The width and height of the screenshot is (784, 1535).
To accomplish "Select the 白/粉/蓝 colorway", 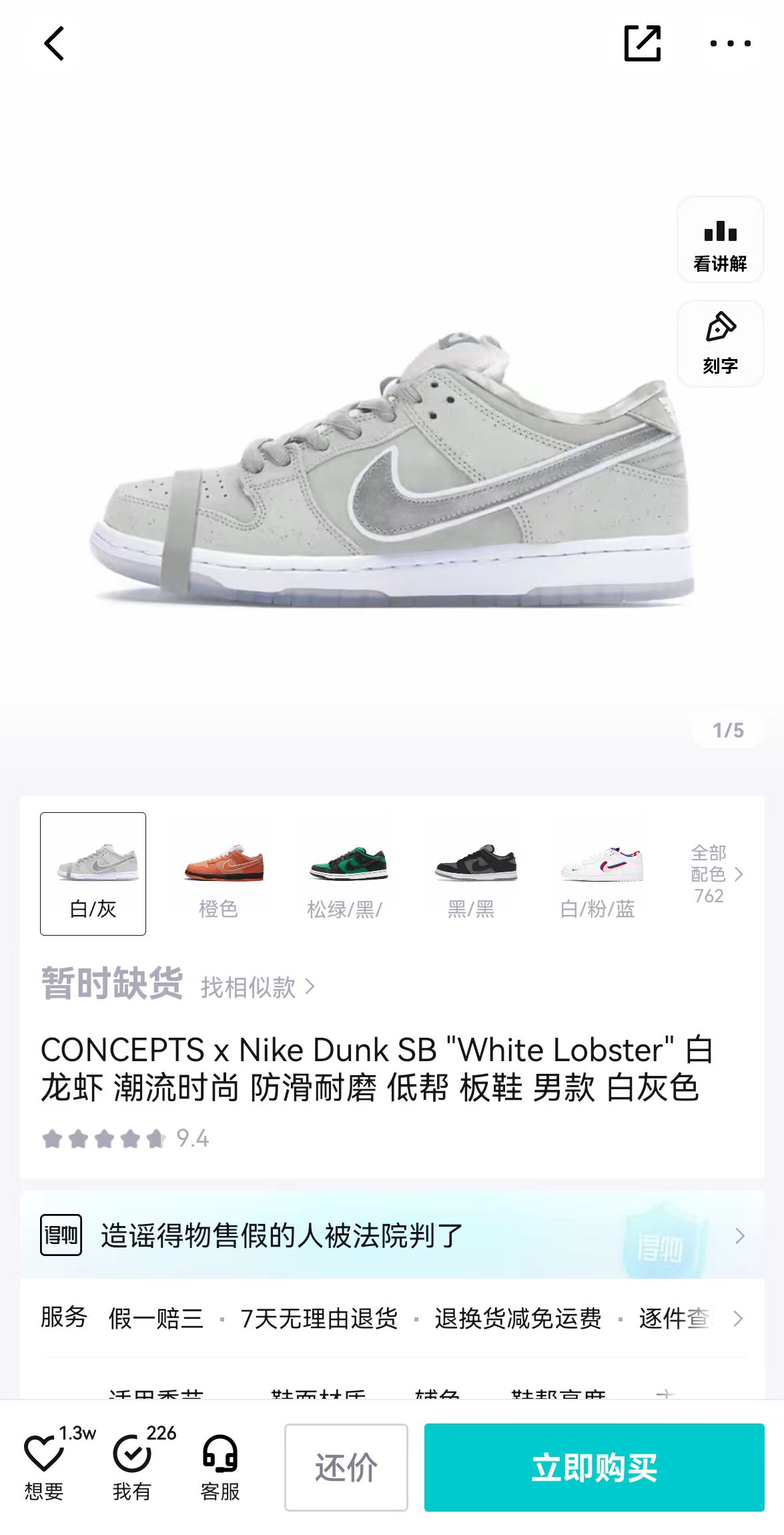I will click(x=598, y=874).
